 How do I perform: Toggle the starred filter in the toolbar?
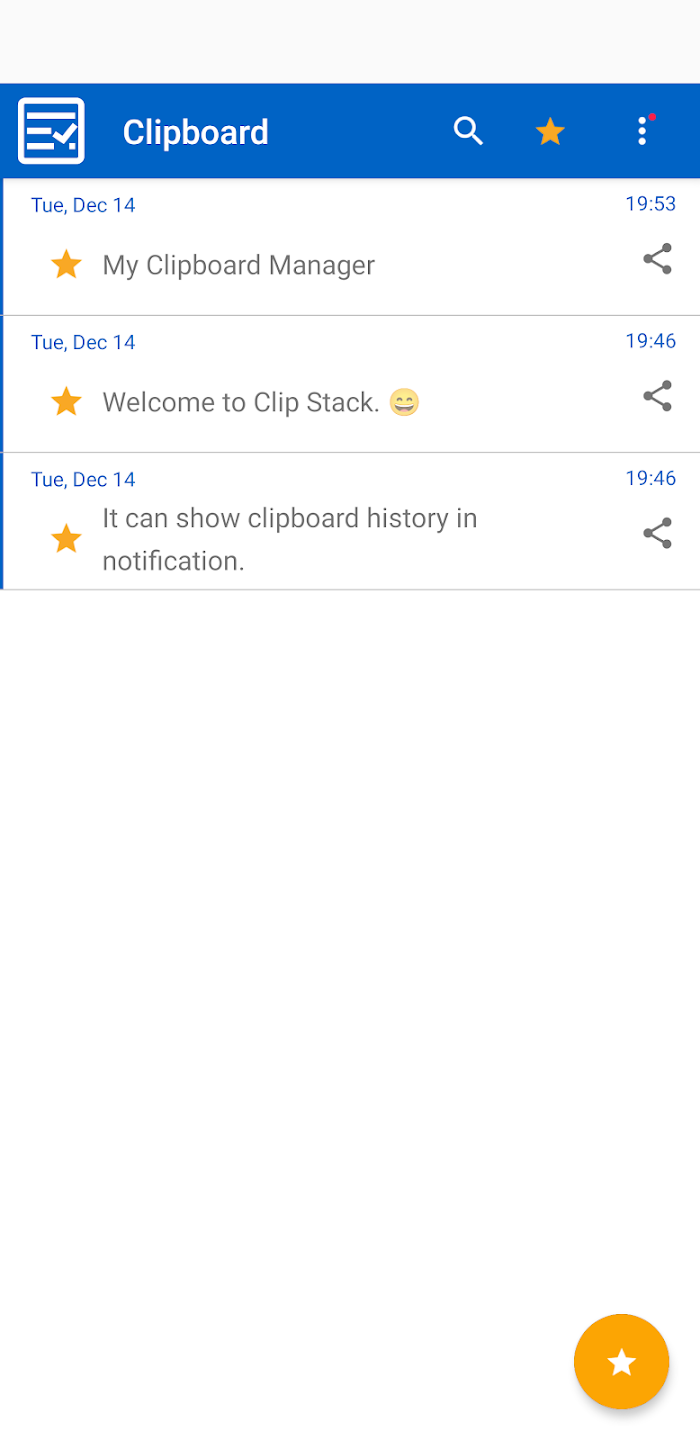[x=550, y=131]
